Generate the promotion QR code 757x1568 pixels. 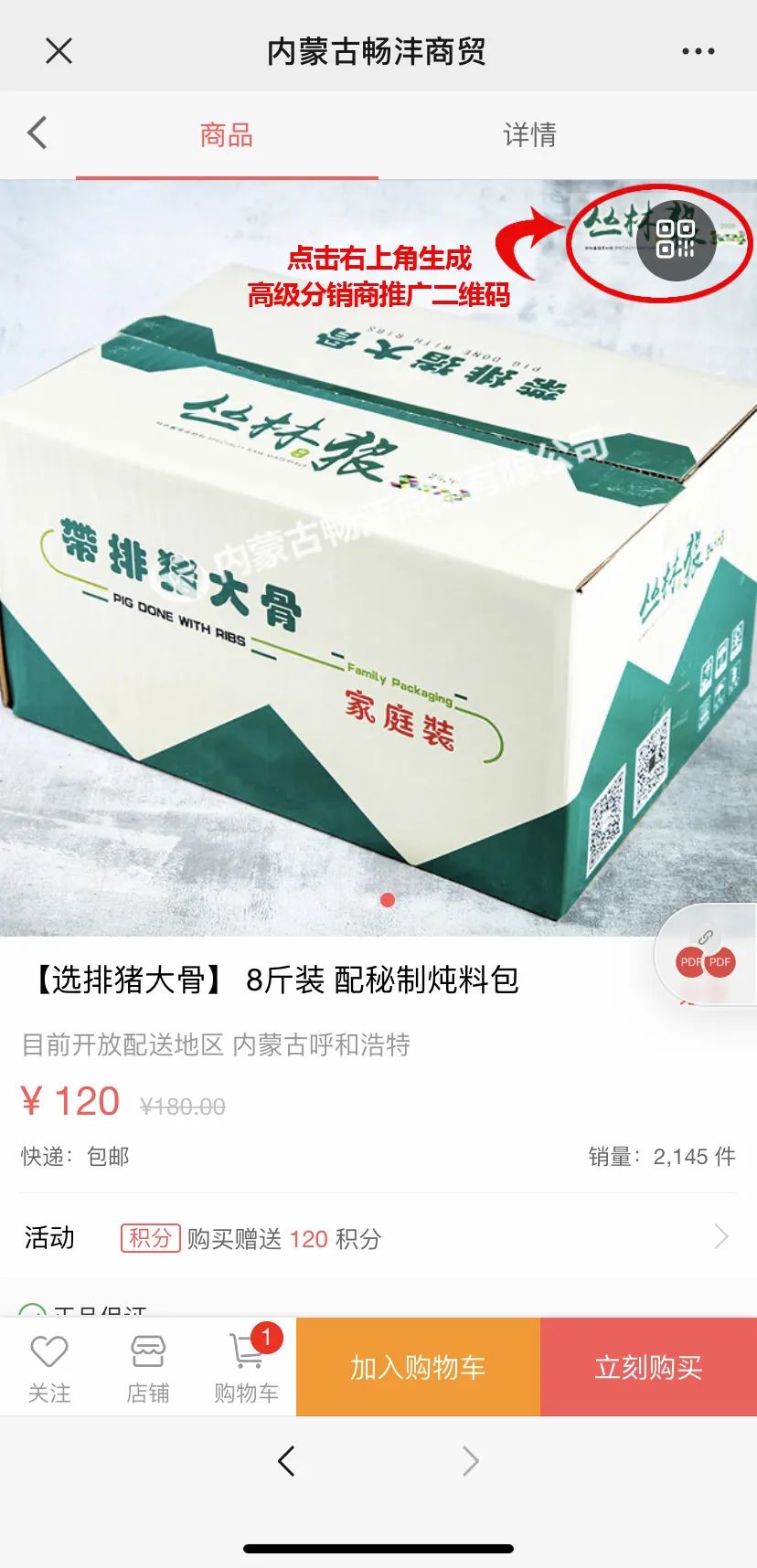tap(675, 239)
